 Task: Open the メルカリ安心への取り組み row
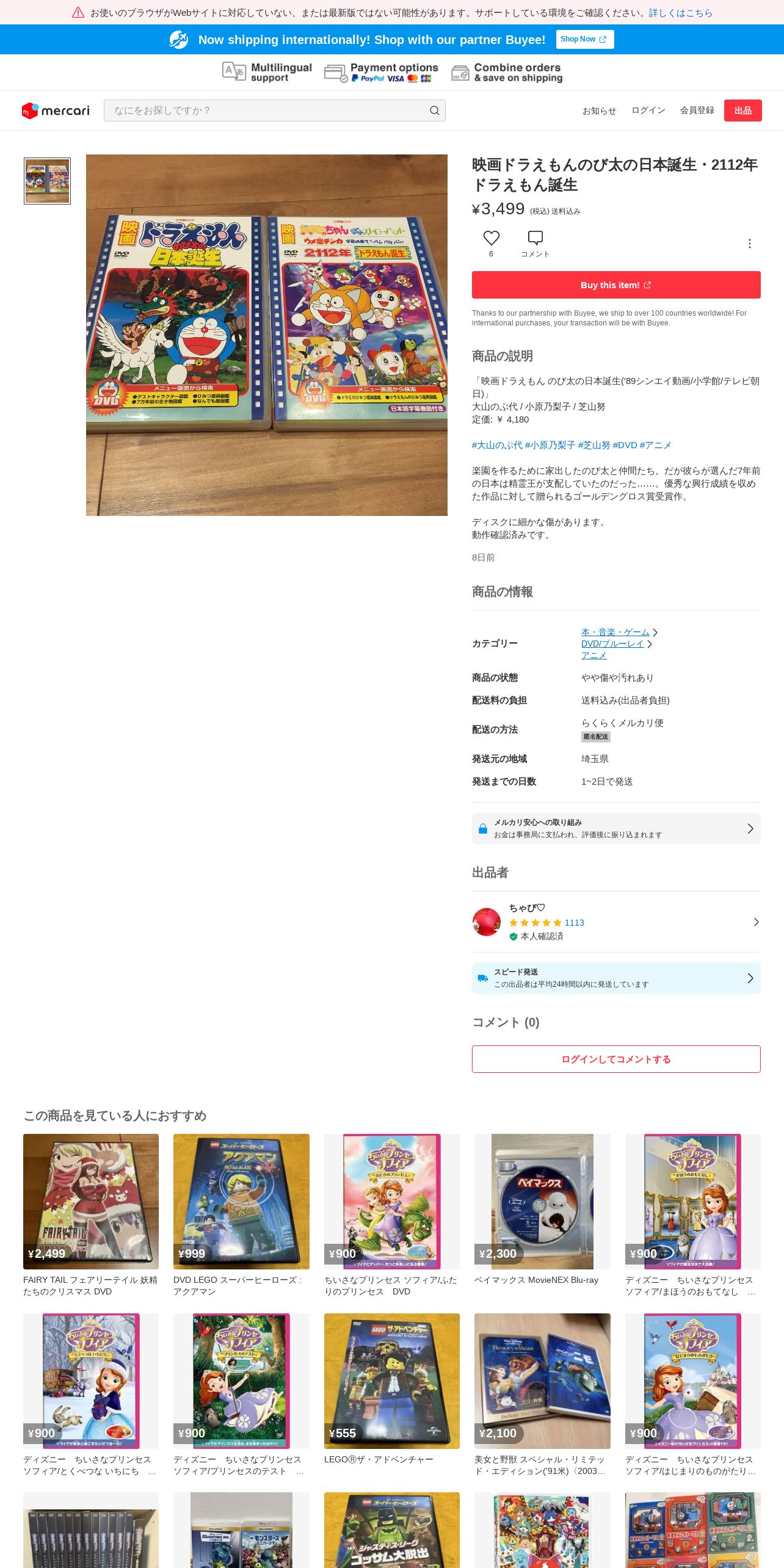[616, 829]
